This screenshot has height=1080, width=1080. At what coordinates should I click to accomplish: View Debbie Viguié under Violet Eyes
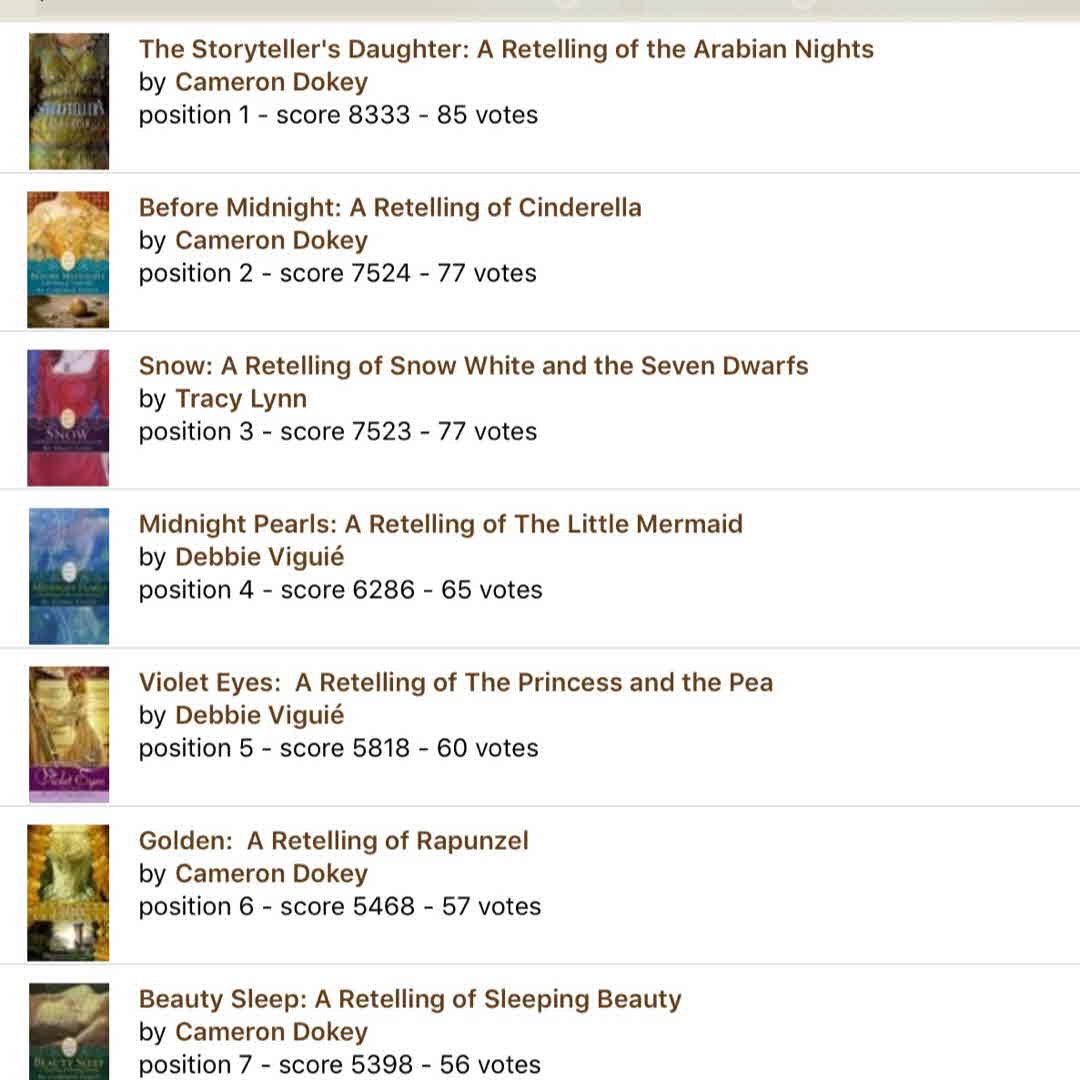[259, 715]
